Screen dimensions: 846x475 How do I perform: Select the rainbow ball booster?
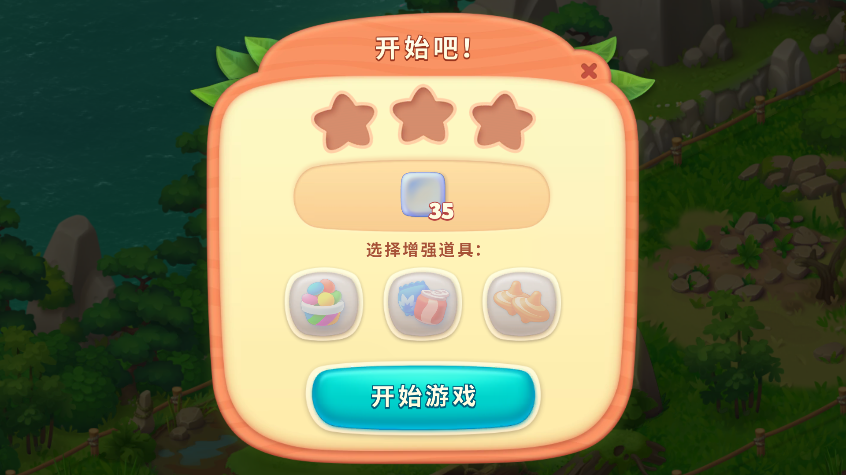point(323,303)
